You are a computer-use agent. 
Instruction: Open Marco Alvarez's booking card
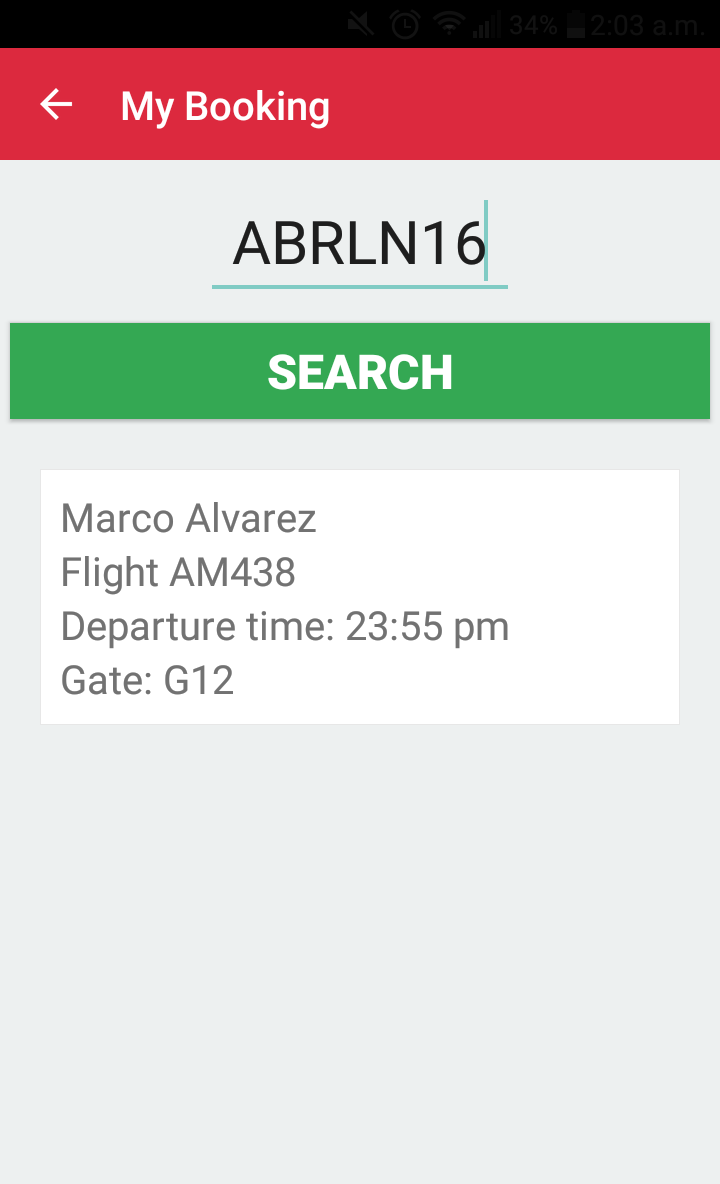coord(360,597)
